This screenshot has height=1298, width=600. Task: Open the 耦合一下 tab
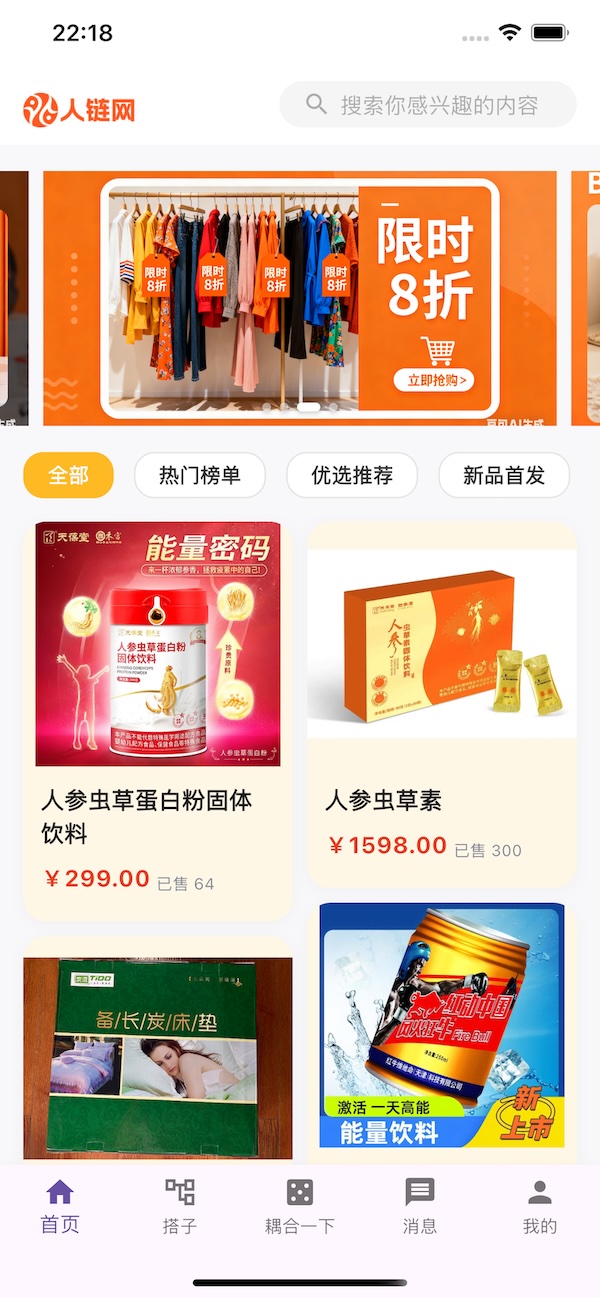300,1207
